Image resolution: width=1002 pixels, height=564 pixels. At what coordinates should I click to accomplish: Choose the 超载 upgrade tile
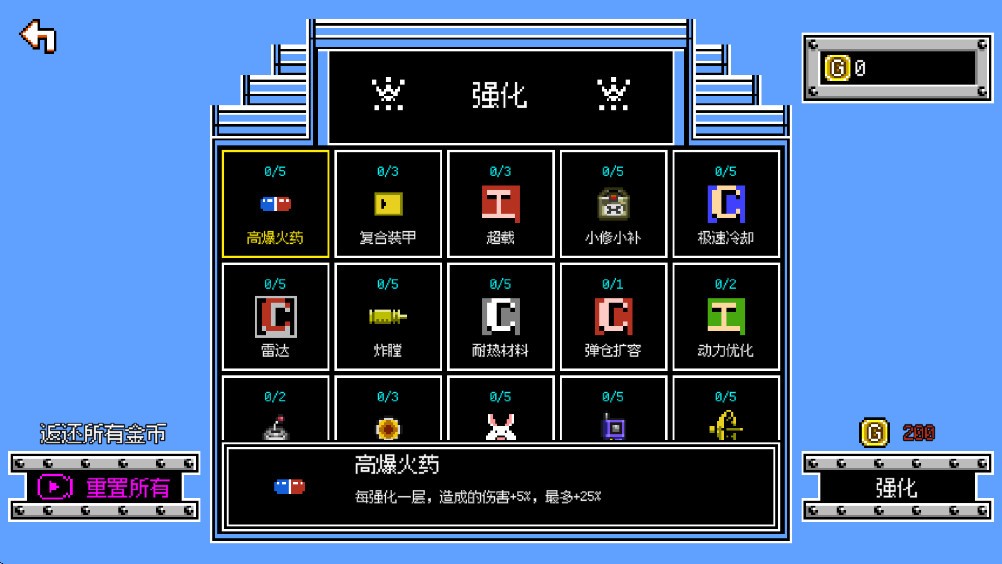(x=500, y=204)
